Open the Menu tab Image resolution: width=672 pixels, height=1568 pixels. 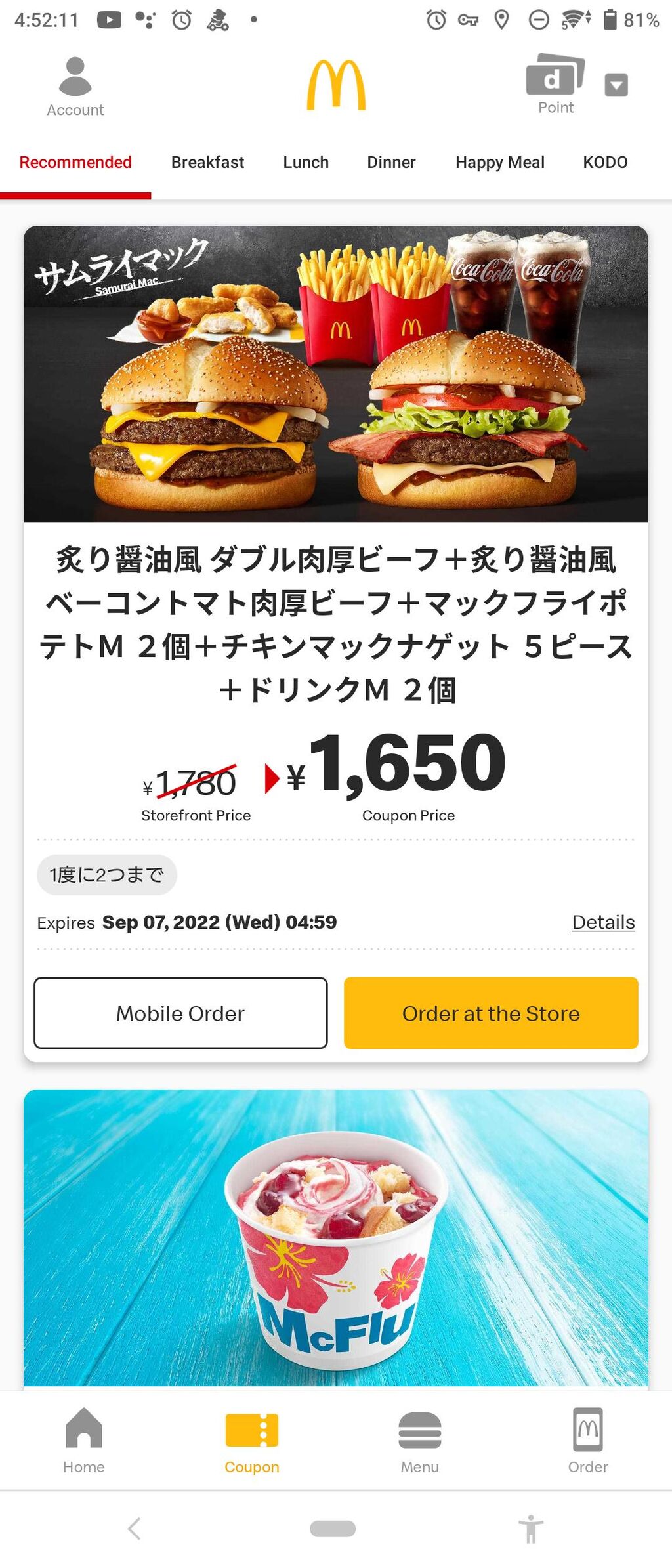pos(420,1441)
